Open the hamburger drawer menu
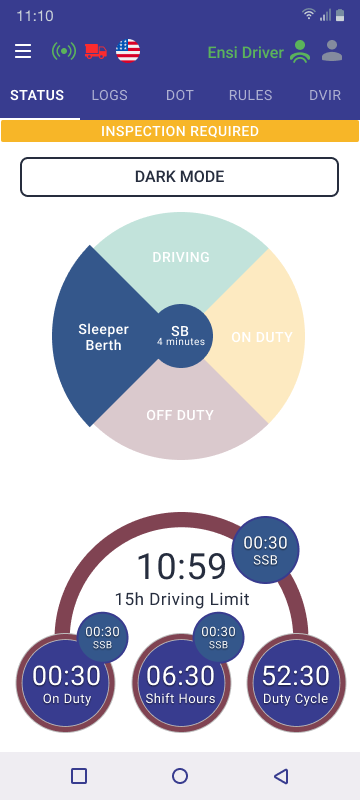The width and height of the screenshot is (360, 800). [23, 52]
